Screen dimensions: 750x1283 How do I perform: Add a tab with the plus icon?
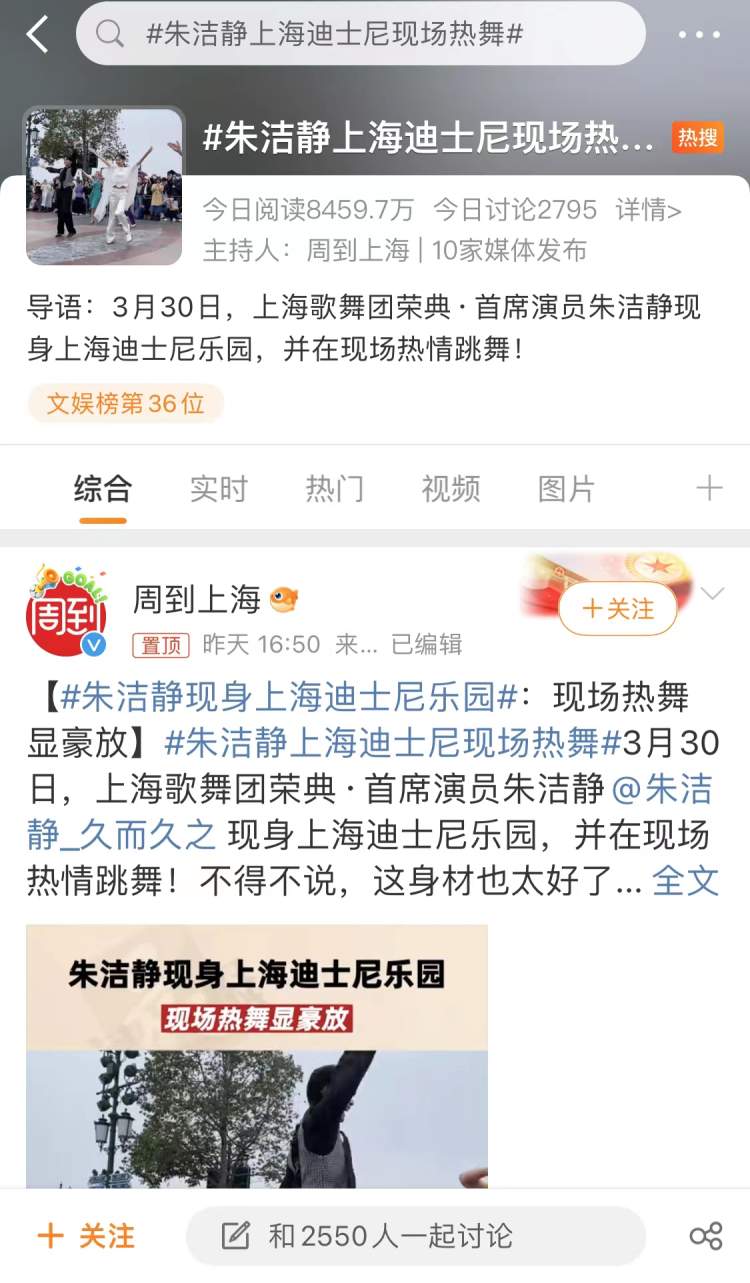click(708, 489)
